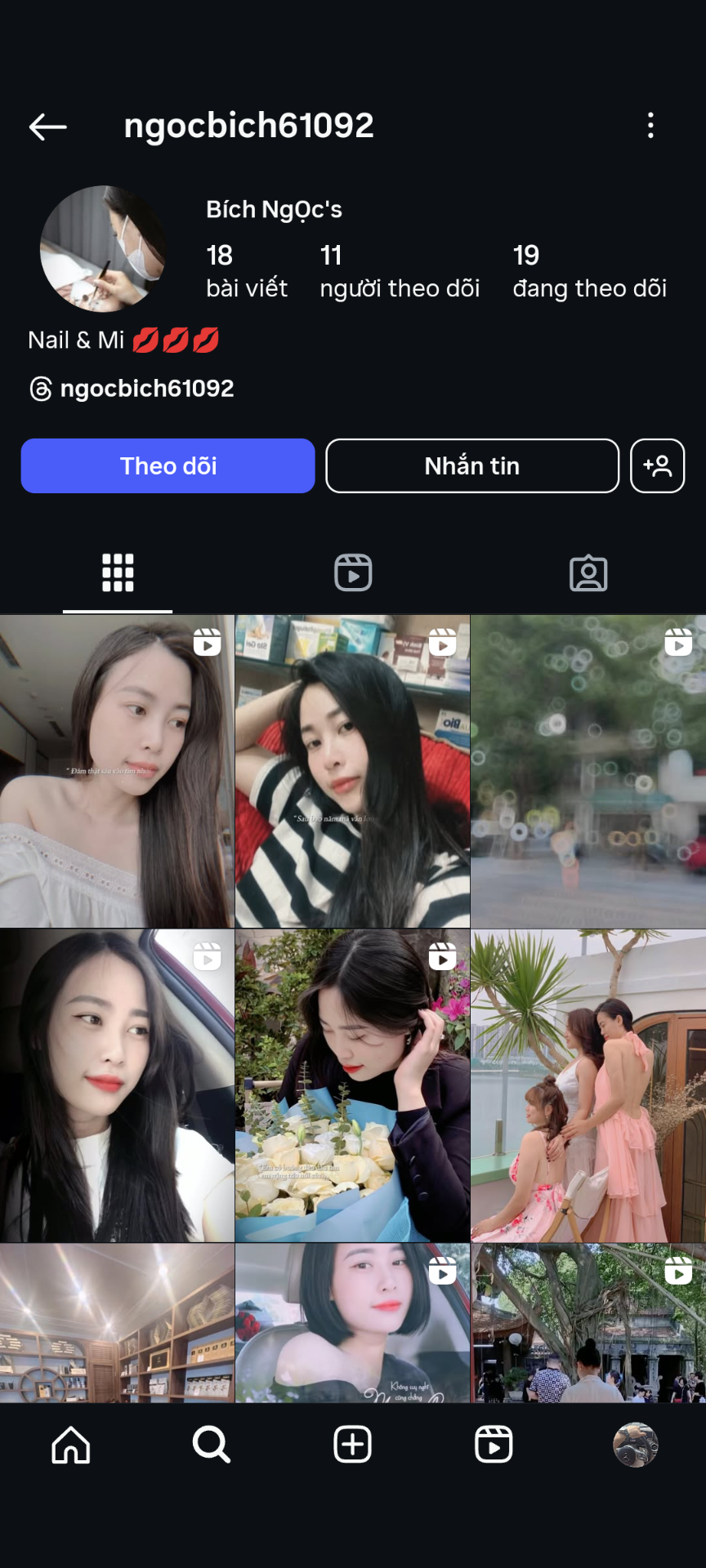Image resolution: width=706 pixels, height=1568 pixels.
Task: Follow this account with Theo dõi
Action: coord(168,466)
